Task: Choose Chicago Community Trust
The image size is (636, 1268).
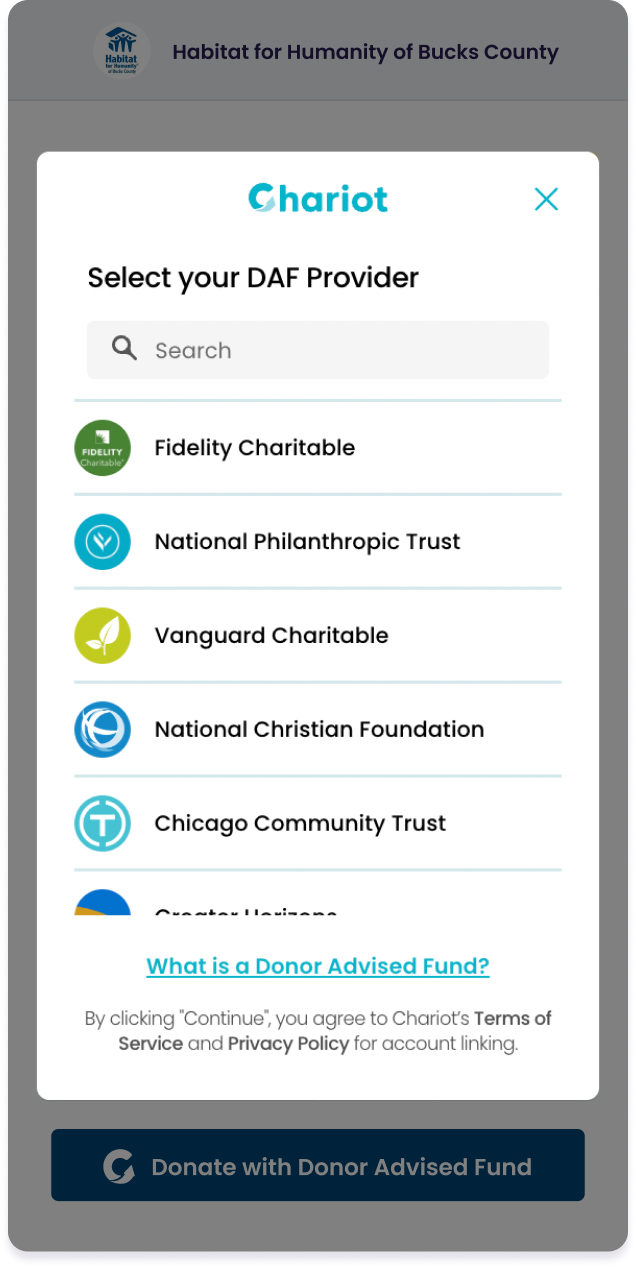Action: pyautogui.click(x=300, y=824)
